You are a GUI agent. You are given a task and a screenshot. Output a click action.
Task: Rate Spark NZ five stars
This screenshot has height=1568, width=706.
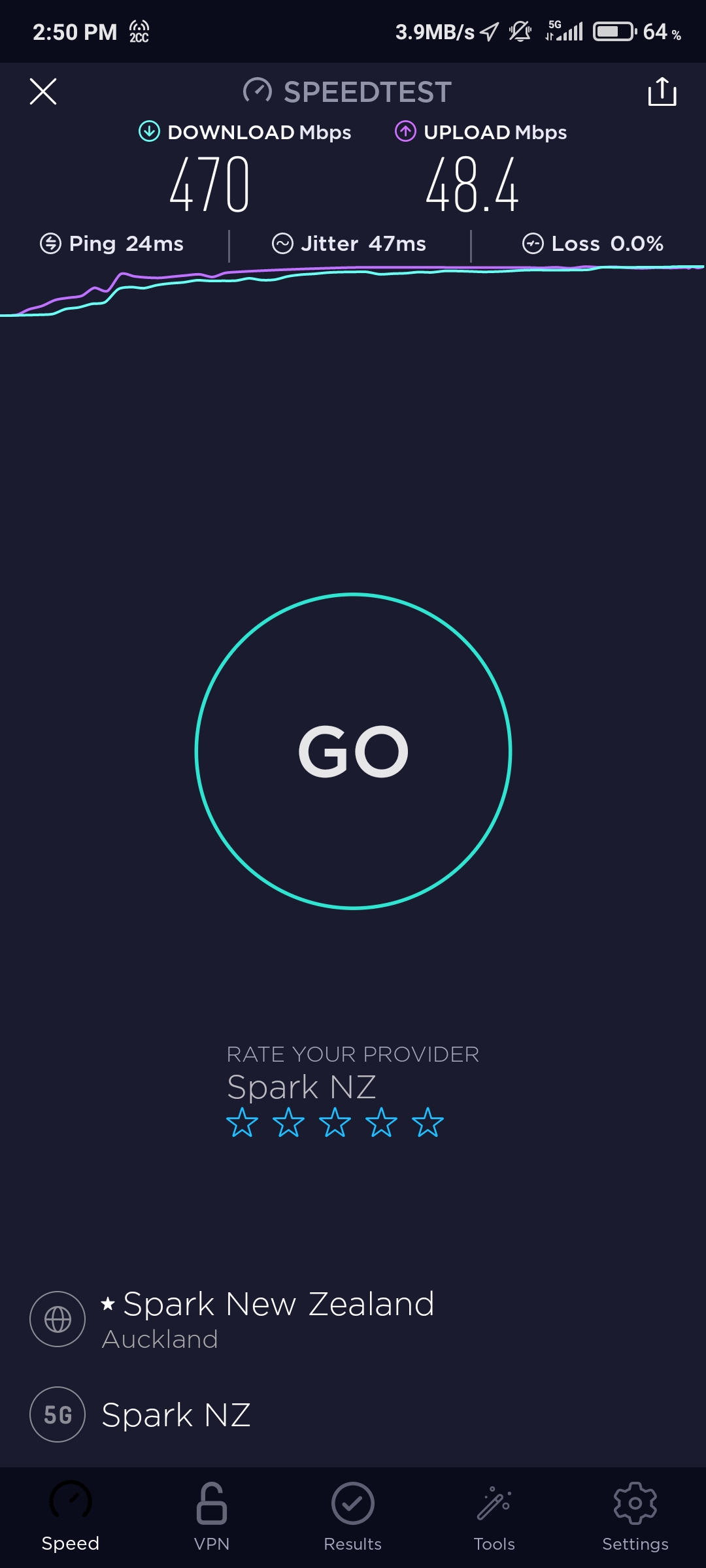click(428, 1122)
